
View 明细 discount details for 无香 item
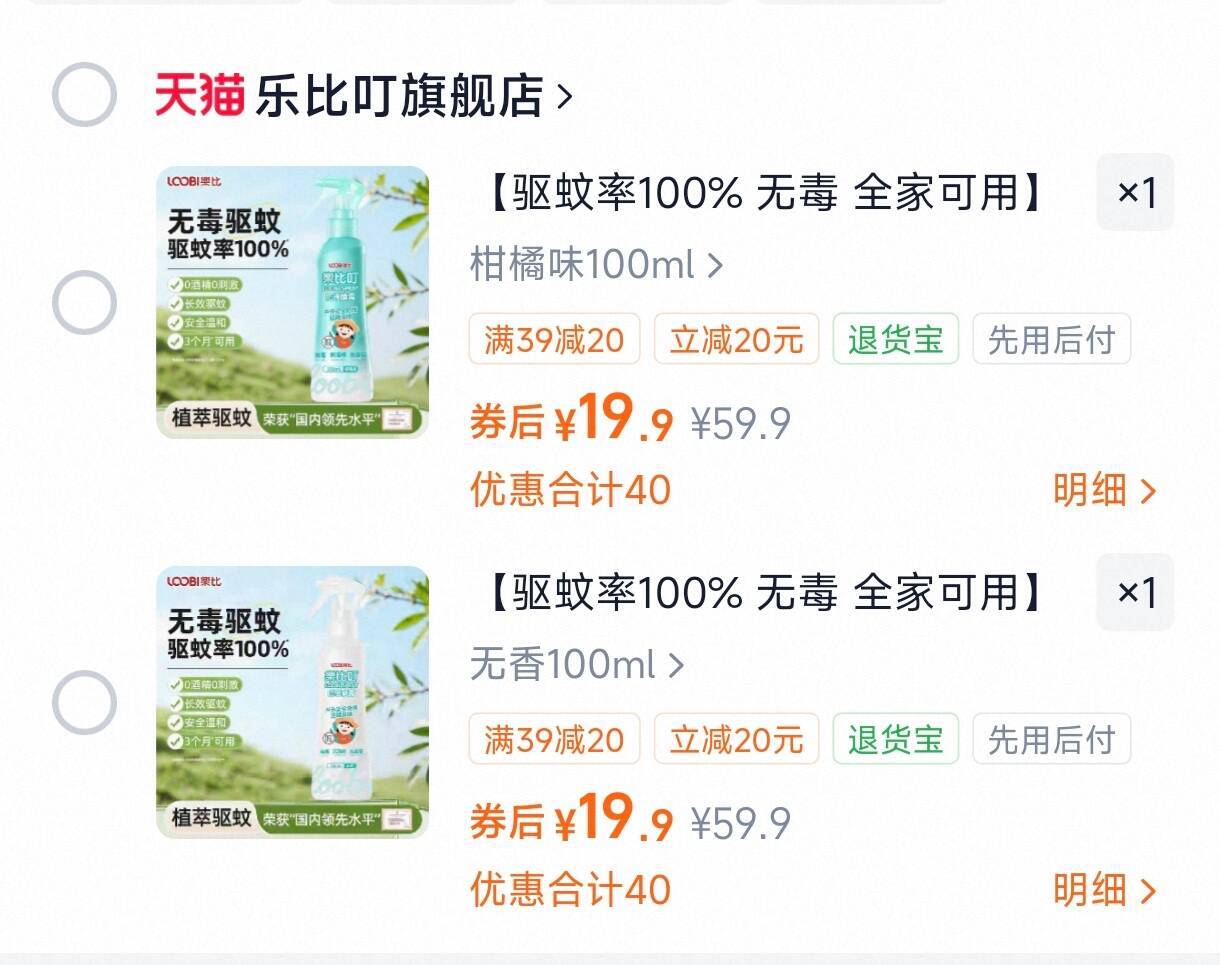1104,890
